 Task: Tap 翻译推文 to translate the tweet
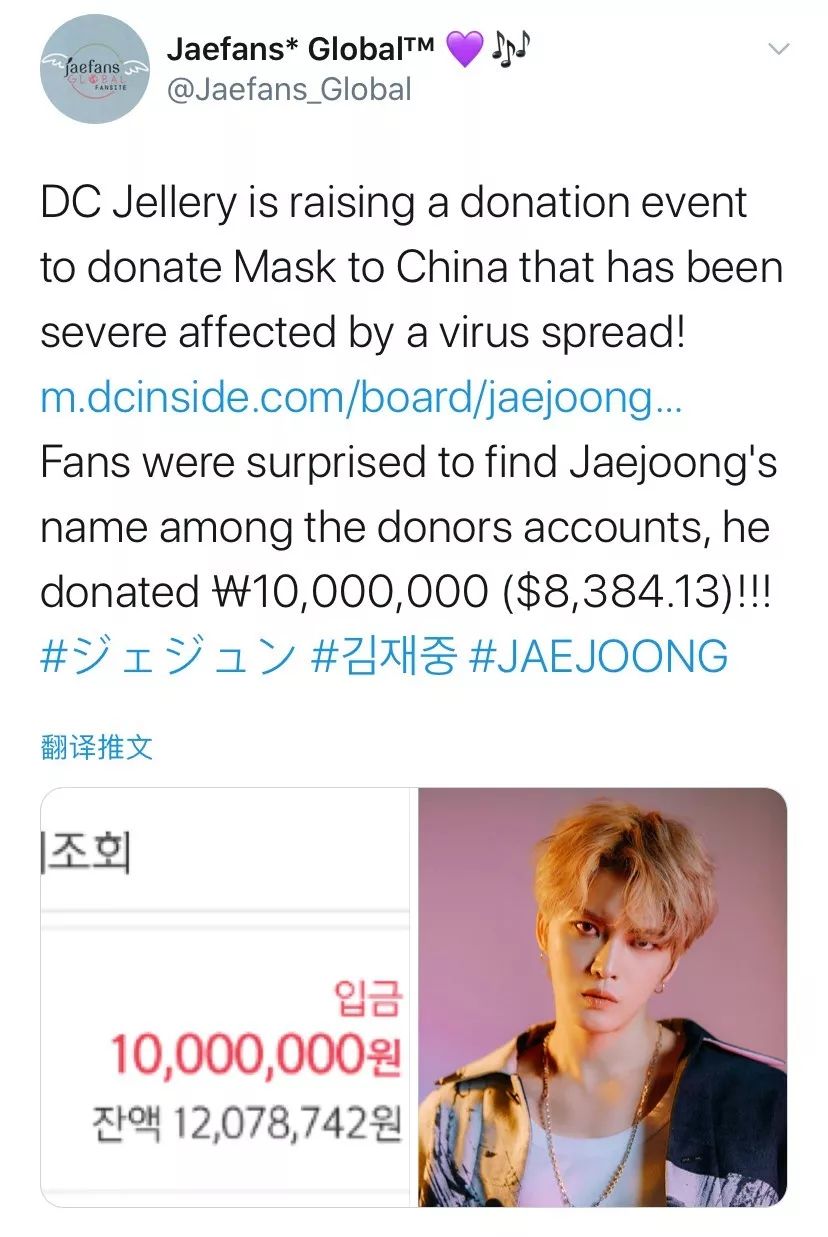[97, 746]
